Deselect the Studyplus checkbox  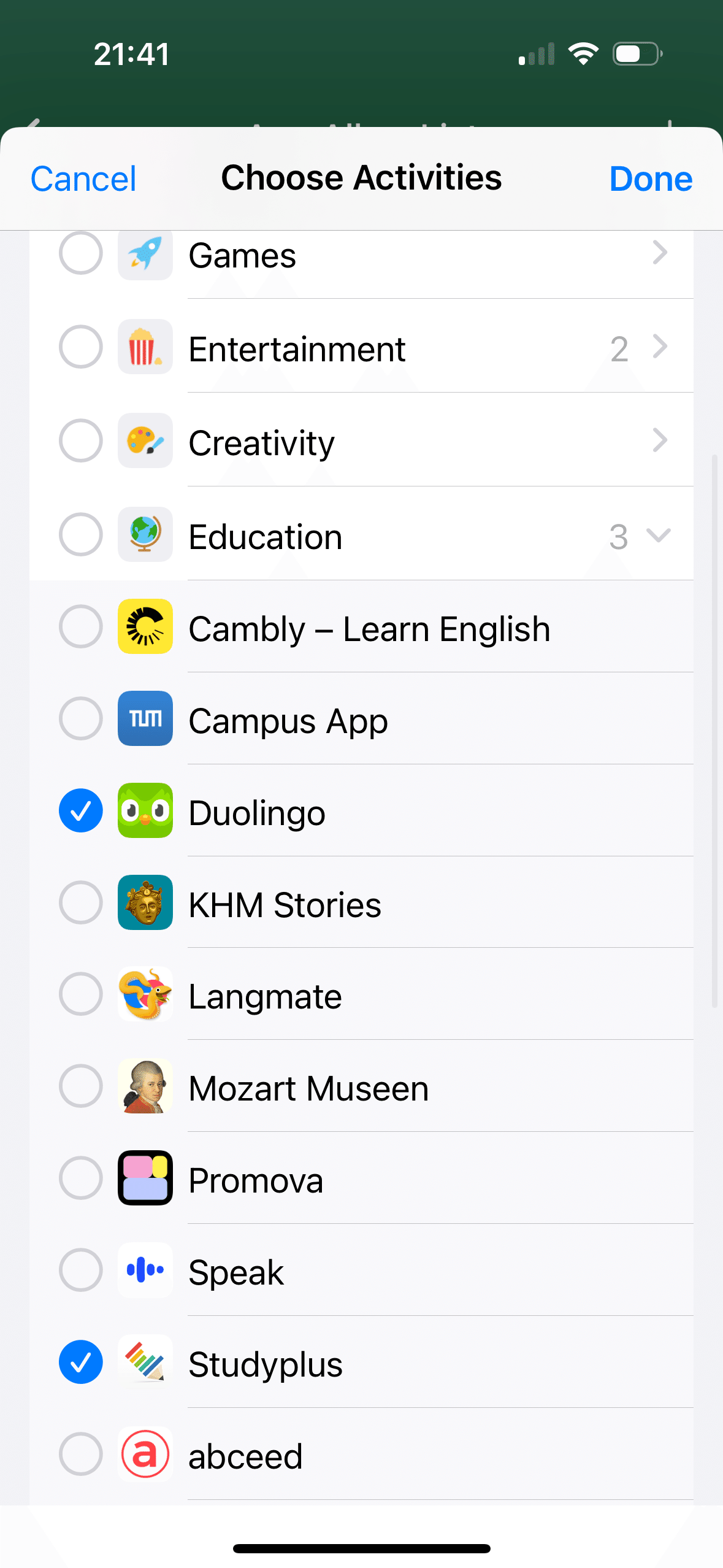click(80, 1362)
